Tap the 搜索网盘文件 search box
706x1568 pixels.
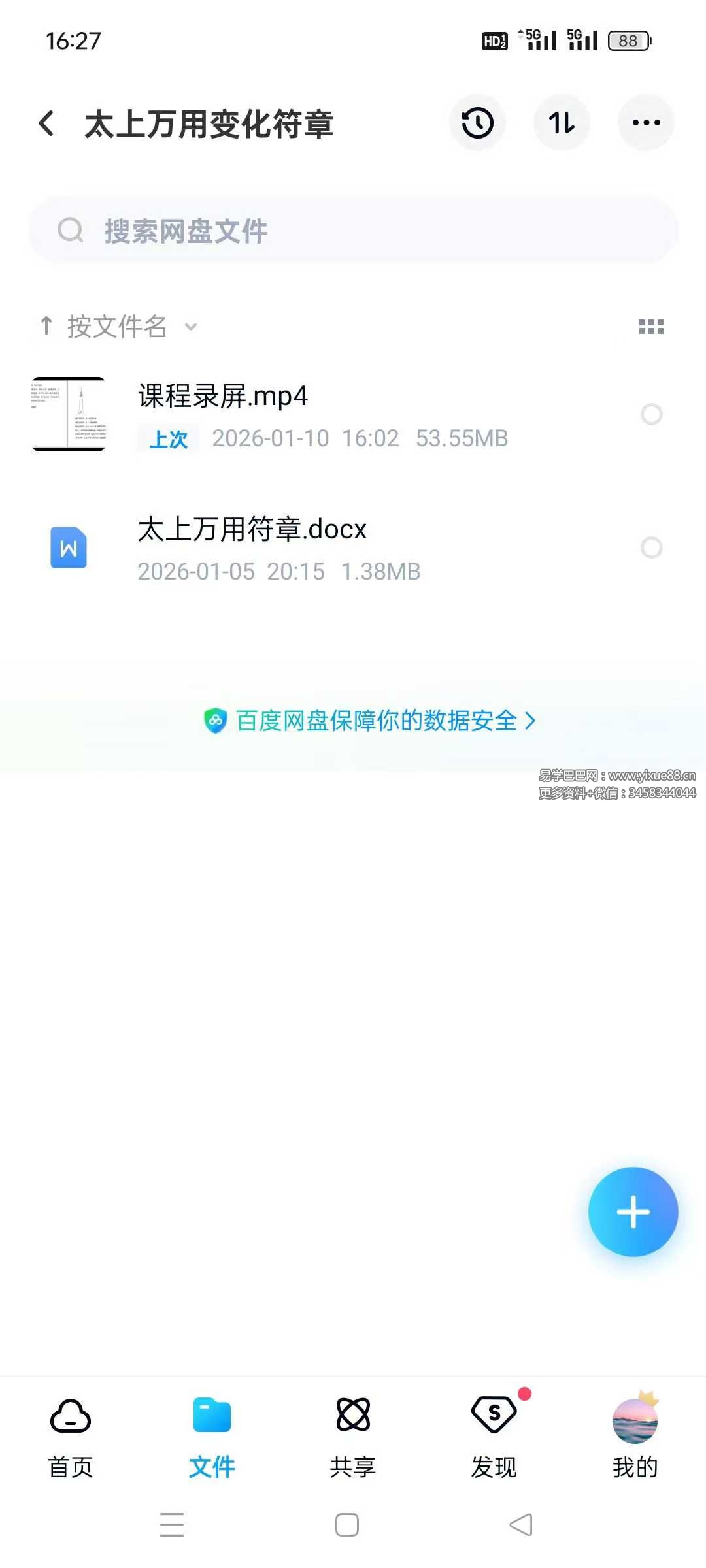coord(353,231)
